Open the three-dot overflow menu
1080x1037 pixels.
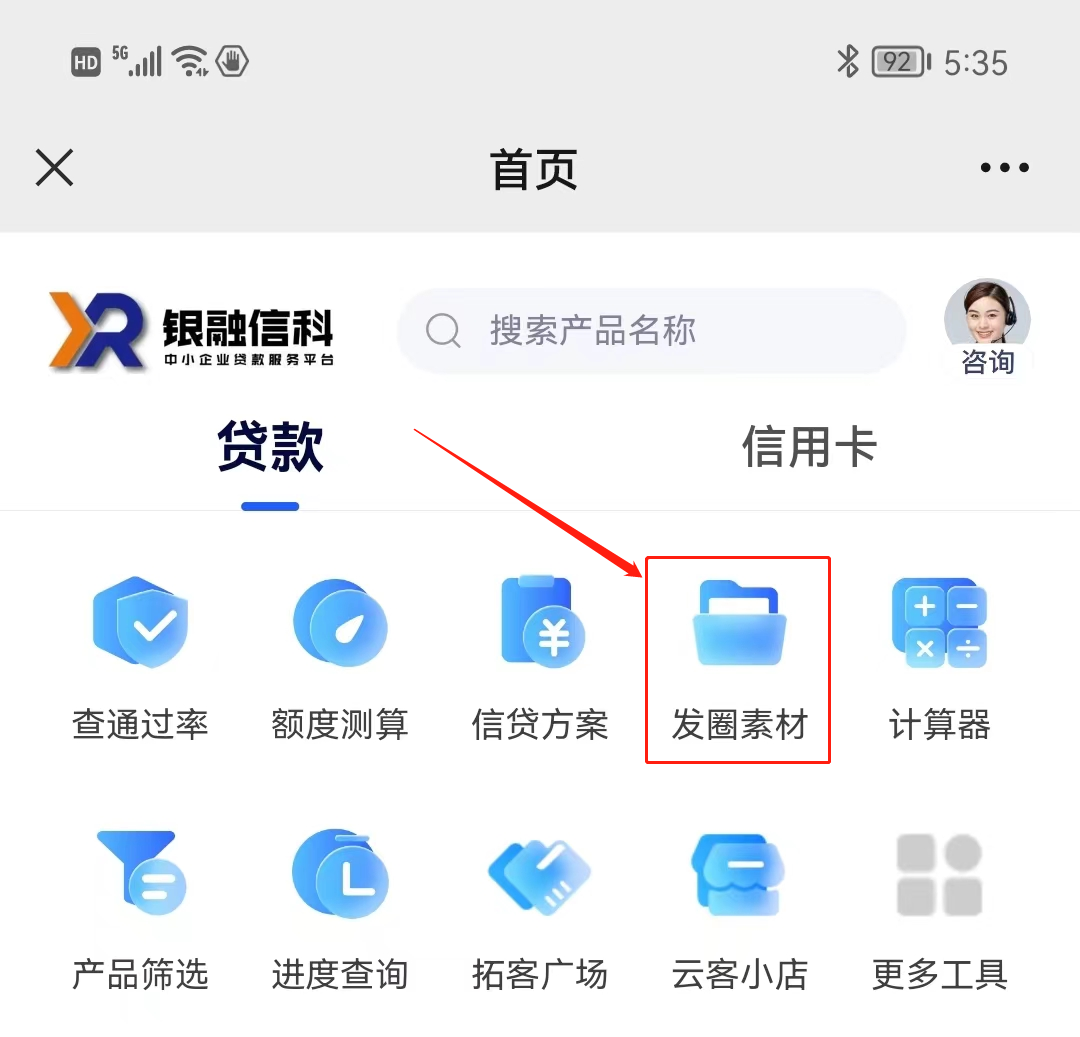coord(1004,168)
